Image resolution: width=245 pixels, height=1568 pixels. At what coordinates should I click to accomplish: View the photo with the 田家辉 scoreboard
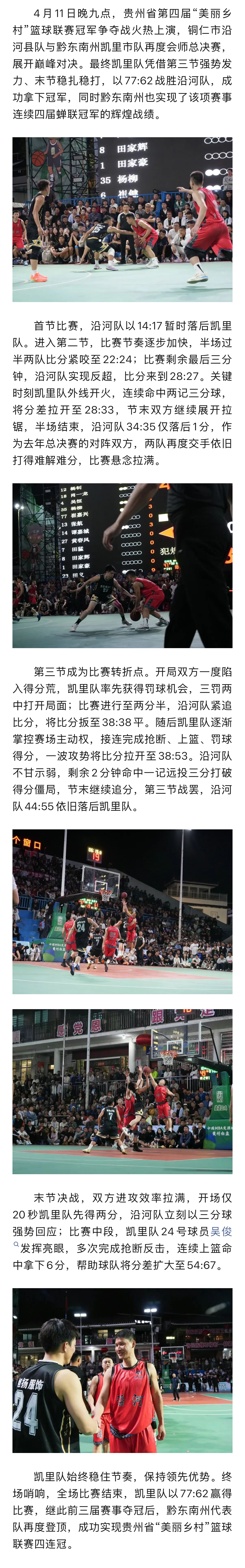[x=122, y=219]
